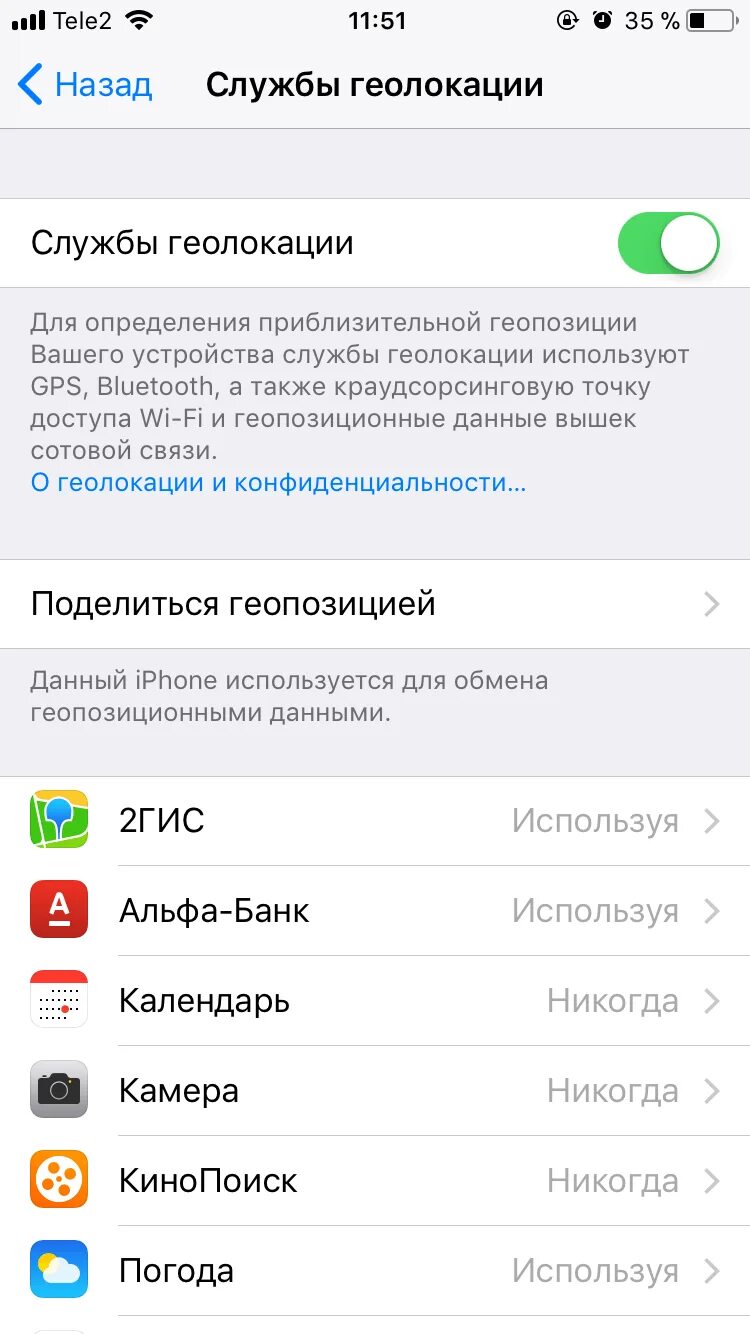Go back via the Назад button

86,85
